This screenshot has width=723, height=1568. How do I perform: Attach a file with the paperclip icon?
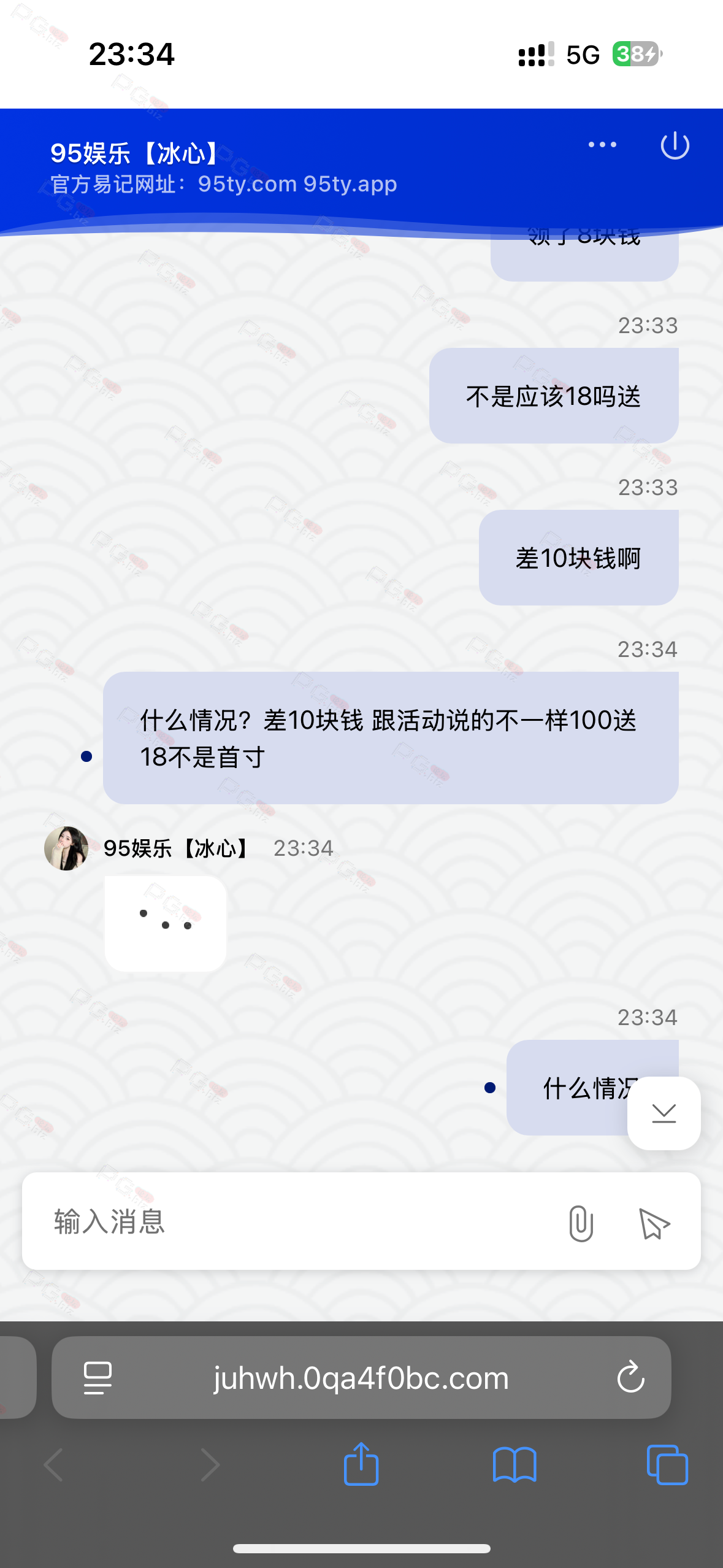(x=580, y=1223)
